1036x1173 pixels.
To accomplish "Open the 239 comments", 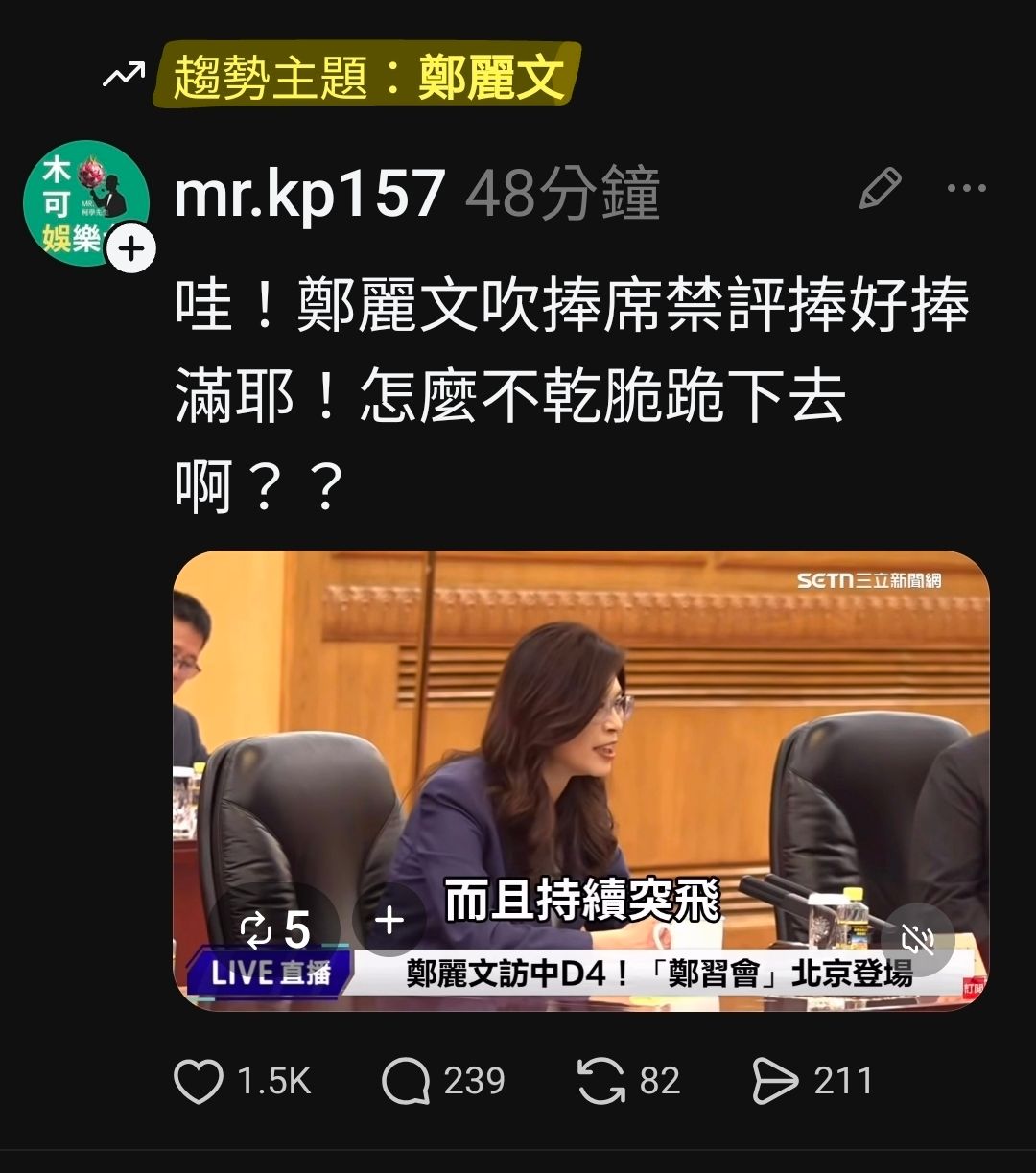I will point(406,1081).
